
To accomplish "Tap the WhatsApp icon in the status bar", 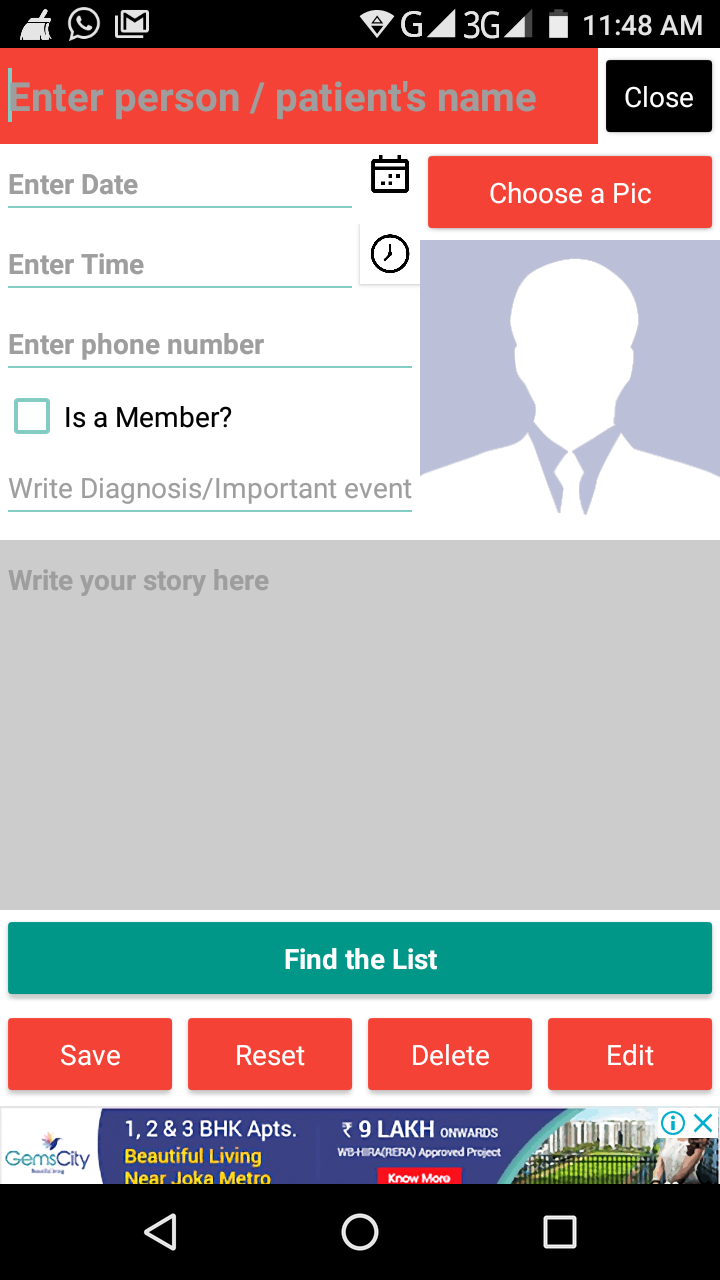I will click(83, 23).
